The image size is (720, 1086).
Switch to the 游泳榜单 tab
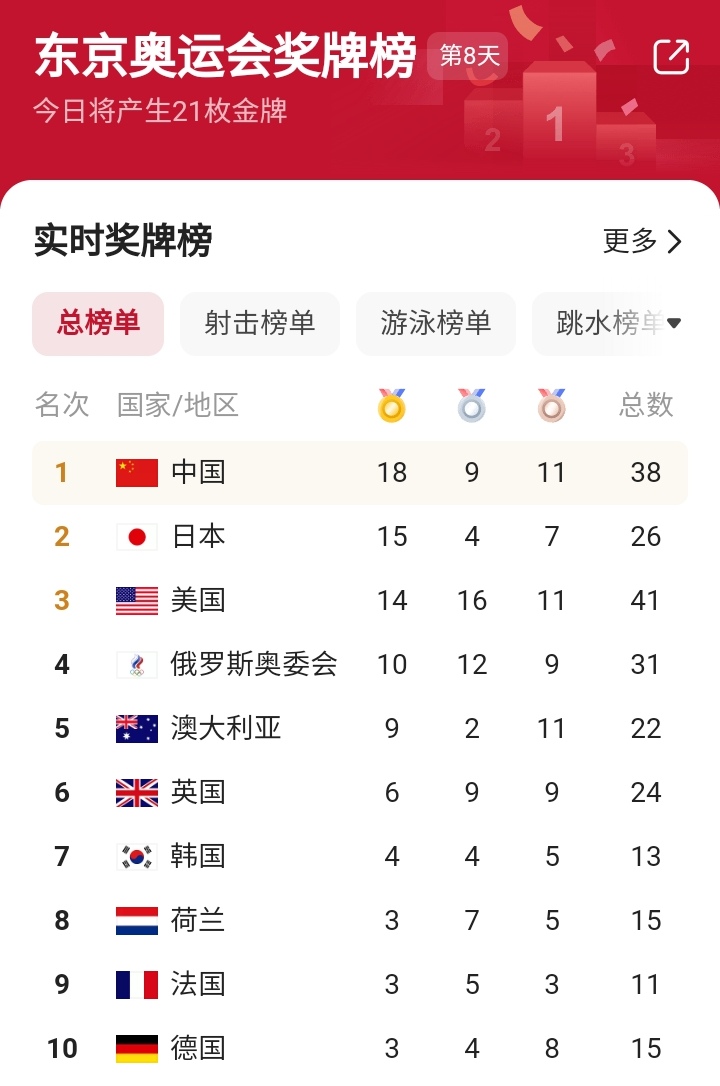click(435, 324)
